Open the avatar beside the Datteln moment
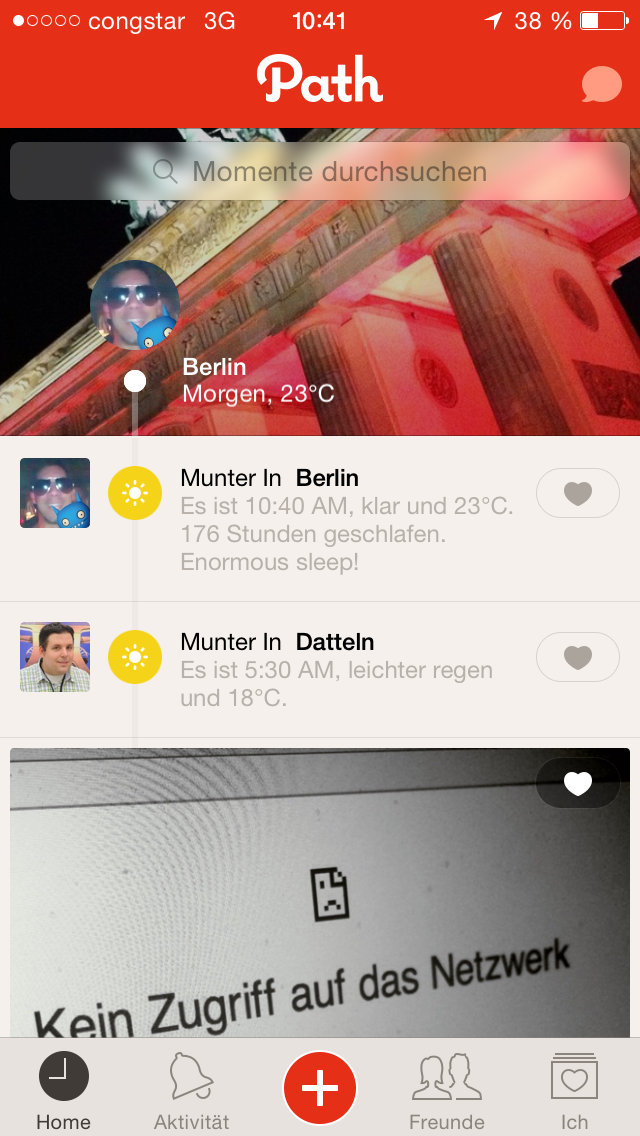640x1136 pixels. (55, 657)
